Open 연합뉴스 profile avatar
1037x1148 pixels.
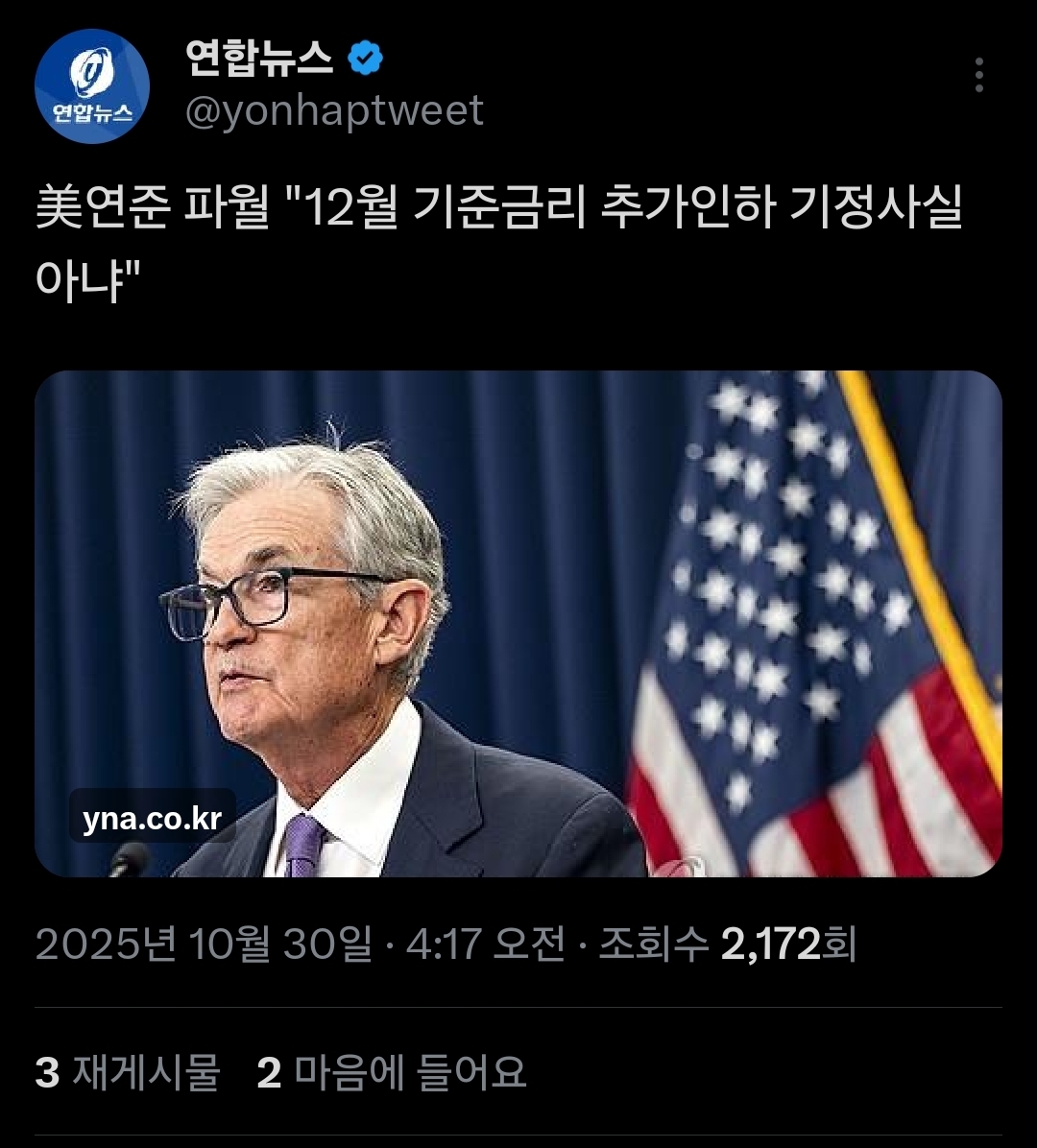[x=92, y=86]
